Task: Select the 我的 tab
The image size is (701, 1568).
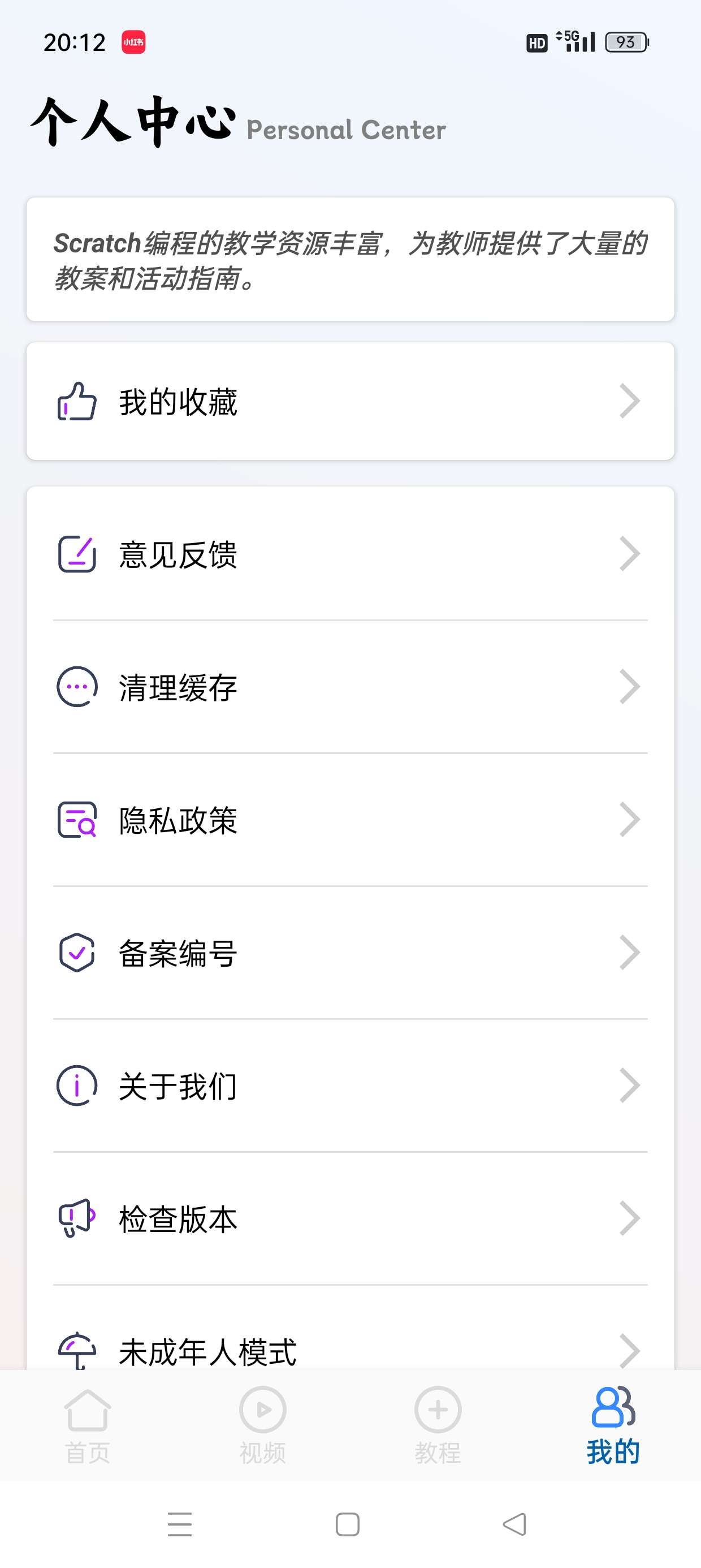Action: [x=613, y=1425]
